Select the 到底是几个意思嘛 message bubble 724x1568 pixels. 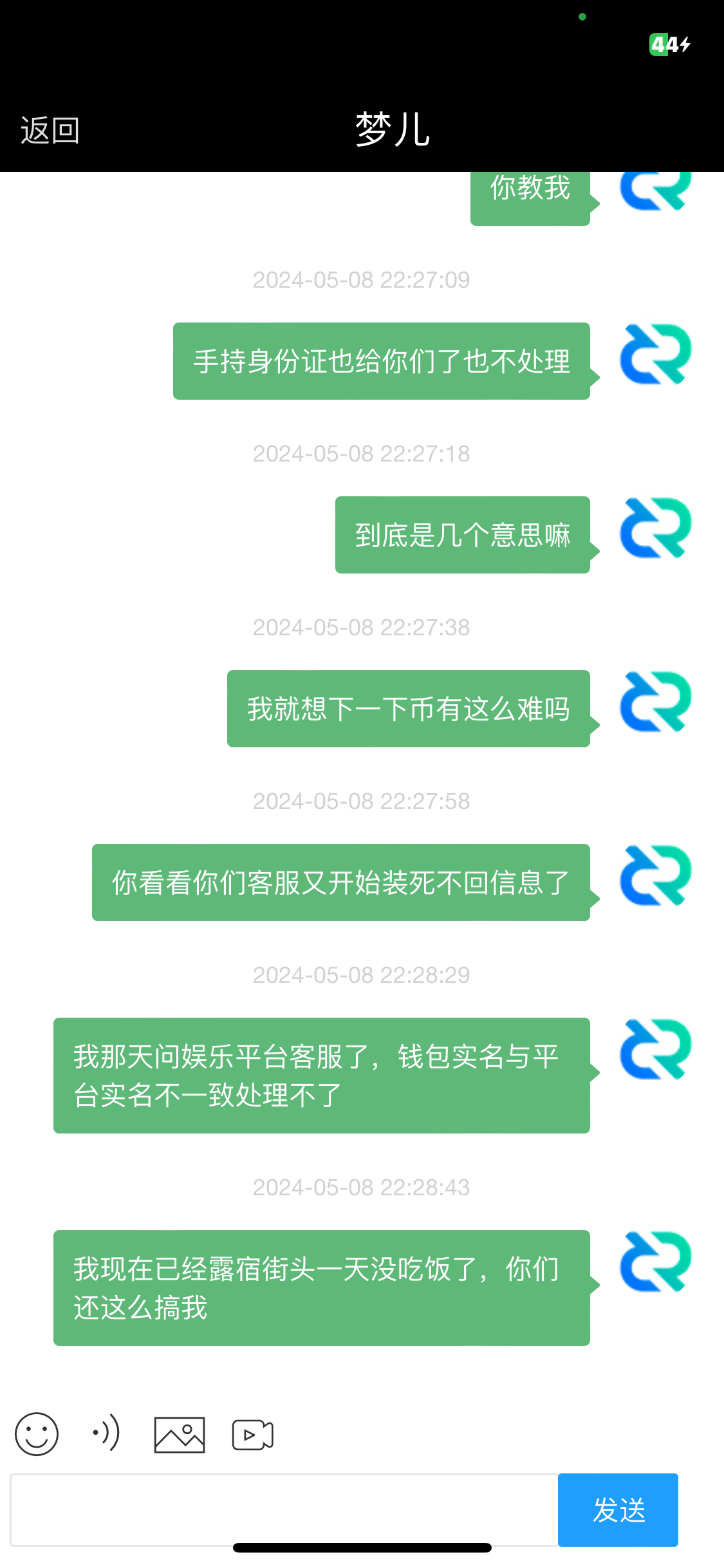pos(463,534)
